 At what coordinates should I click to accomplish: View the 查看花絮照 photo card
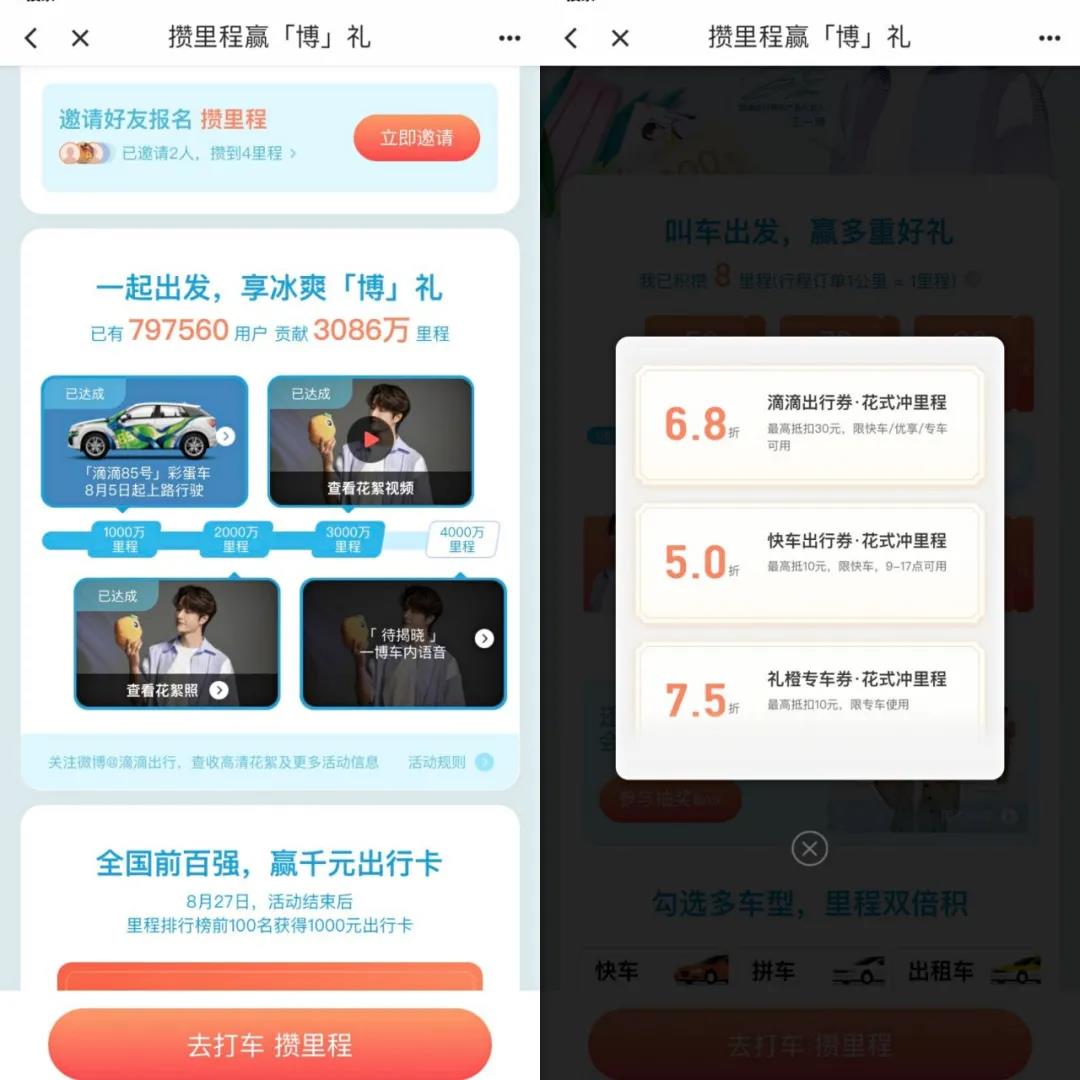(177, 643)
